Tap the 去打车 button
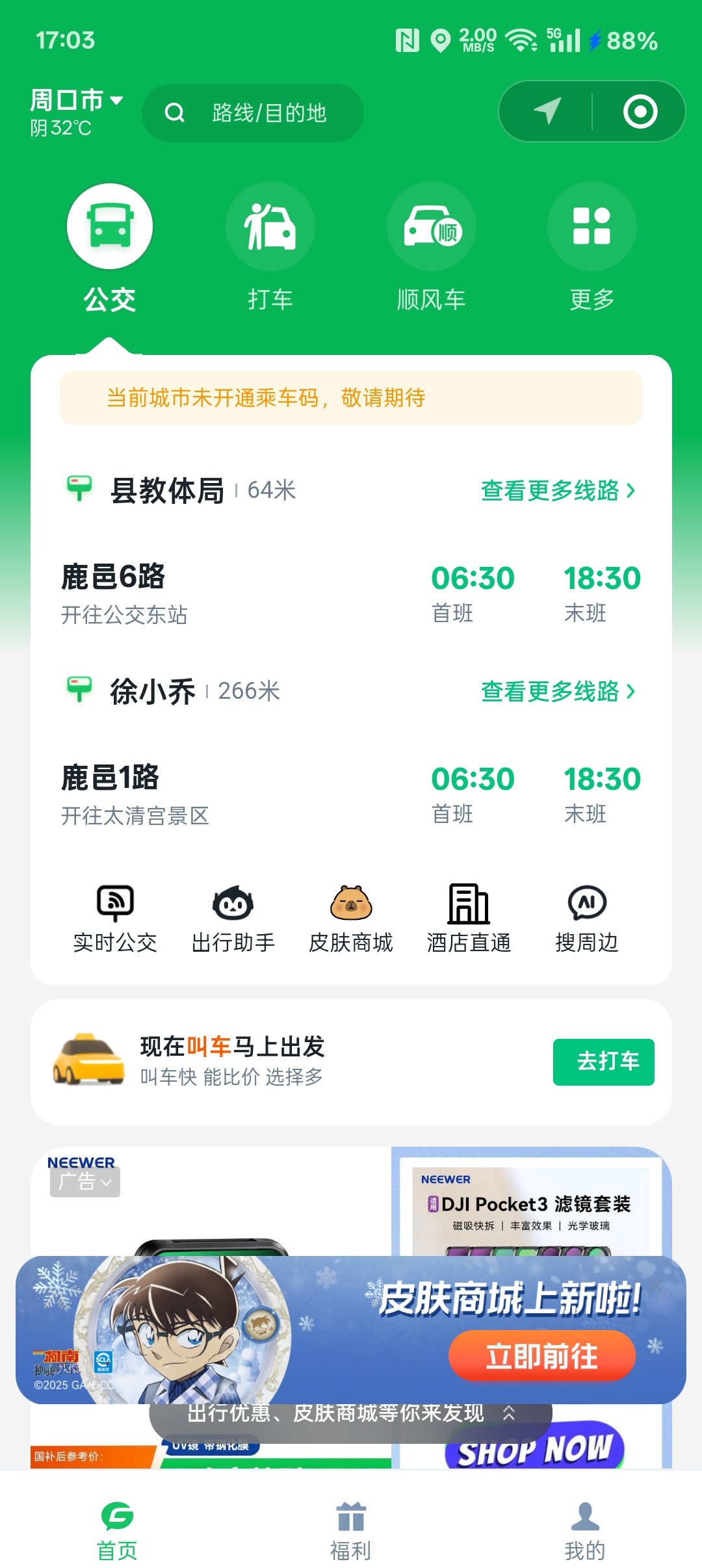 (x=603, y=1062)
